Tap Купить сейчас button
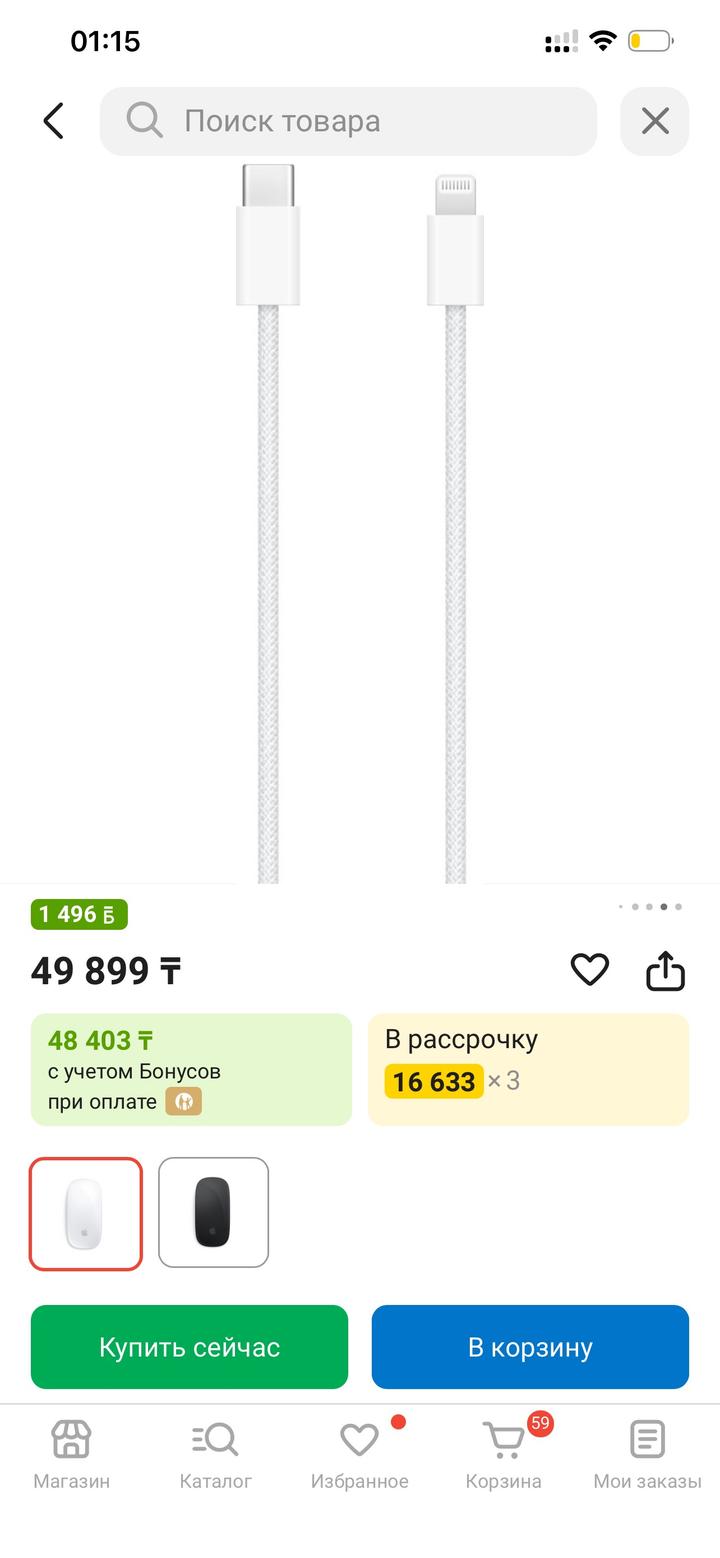720x1558 pixels. click(189, 1346)
